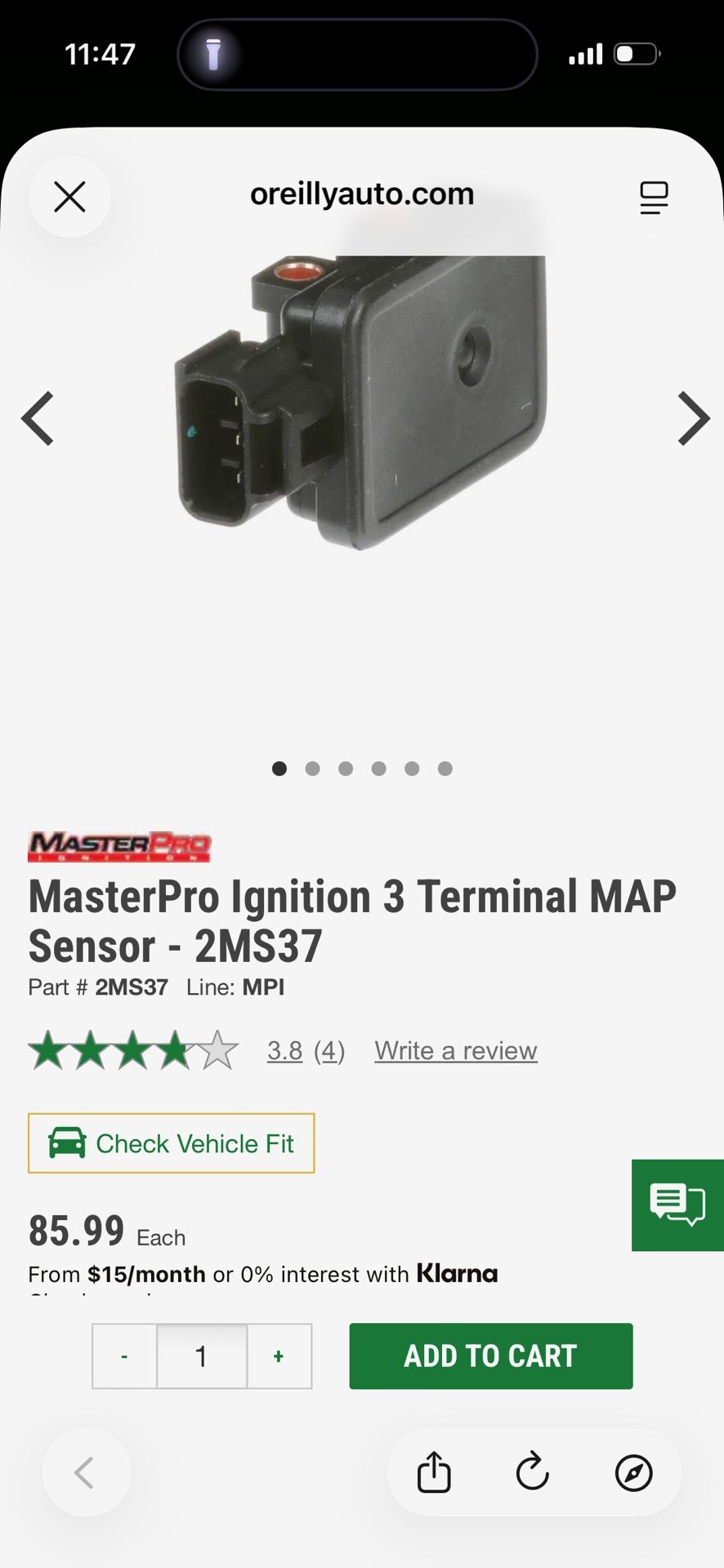
Task: Go back using the back arrow
Action: pos(86,1471)
